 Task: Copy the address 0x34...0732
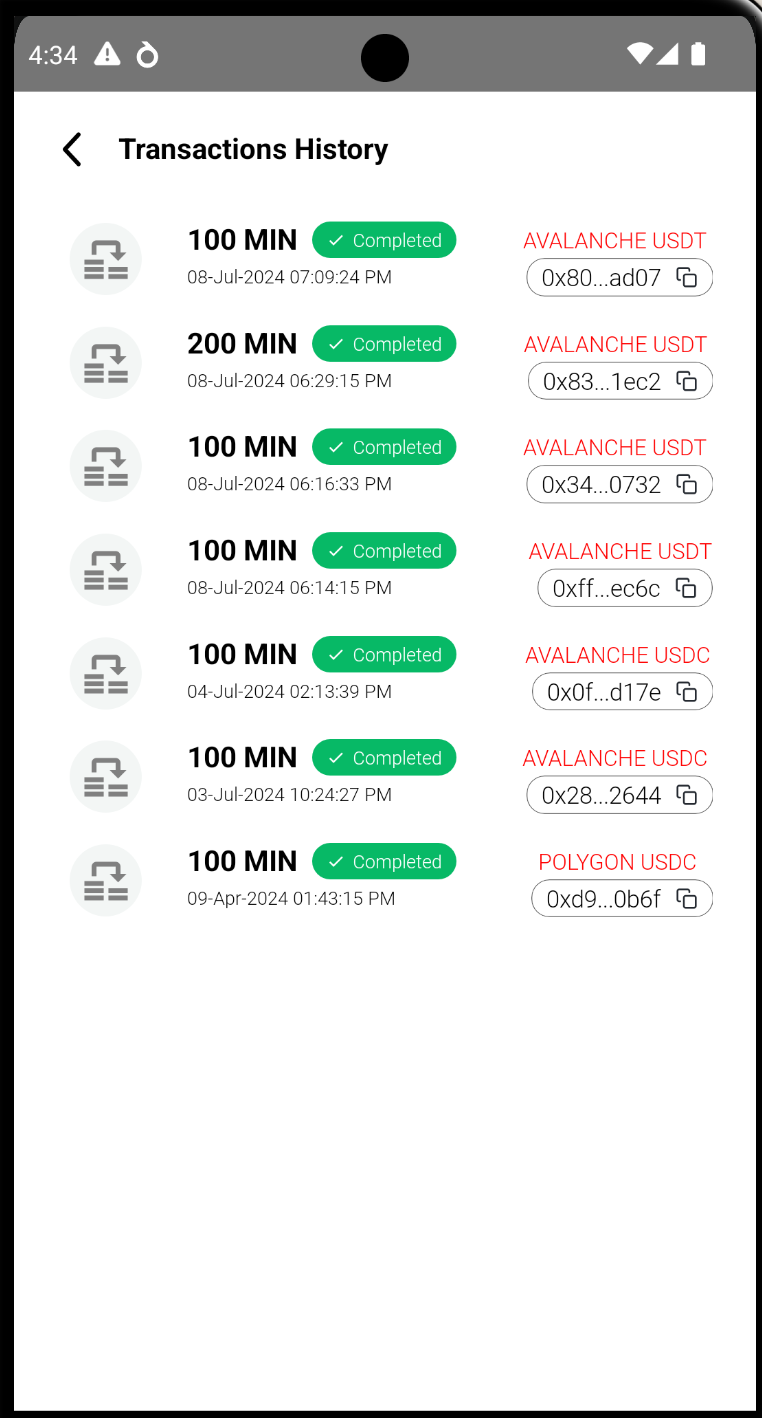(x=687, y=485)
